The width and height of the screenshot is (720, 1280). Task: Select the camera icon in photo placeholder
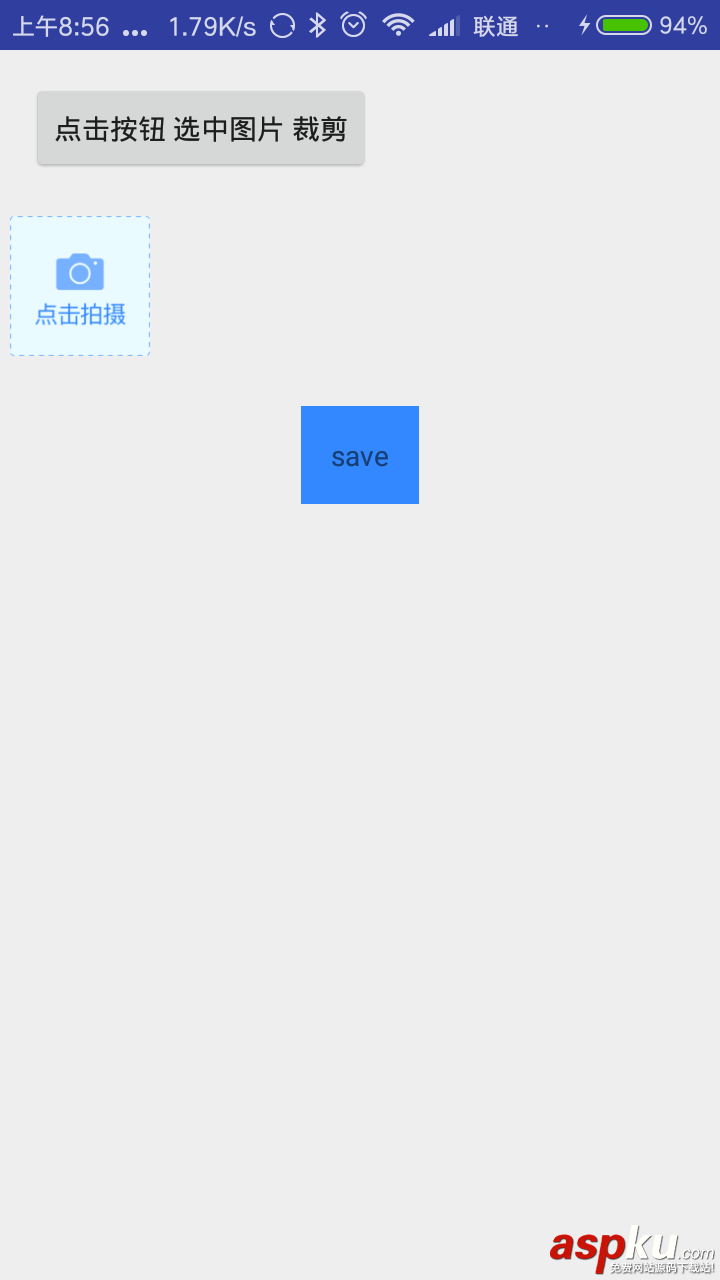79,270
